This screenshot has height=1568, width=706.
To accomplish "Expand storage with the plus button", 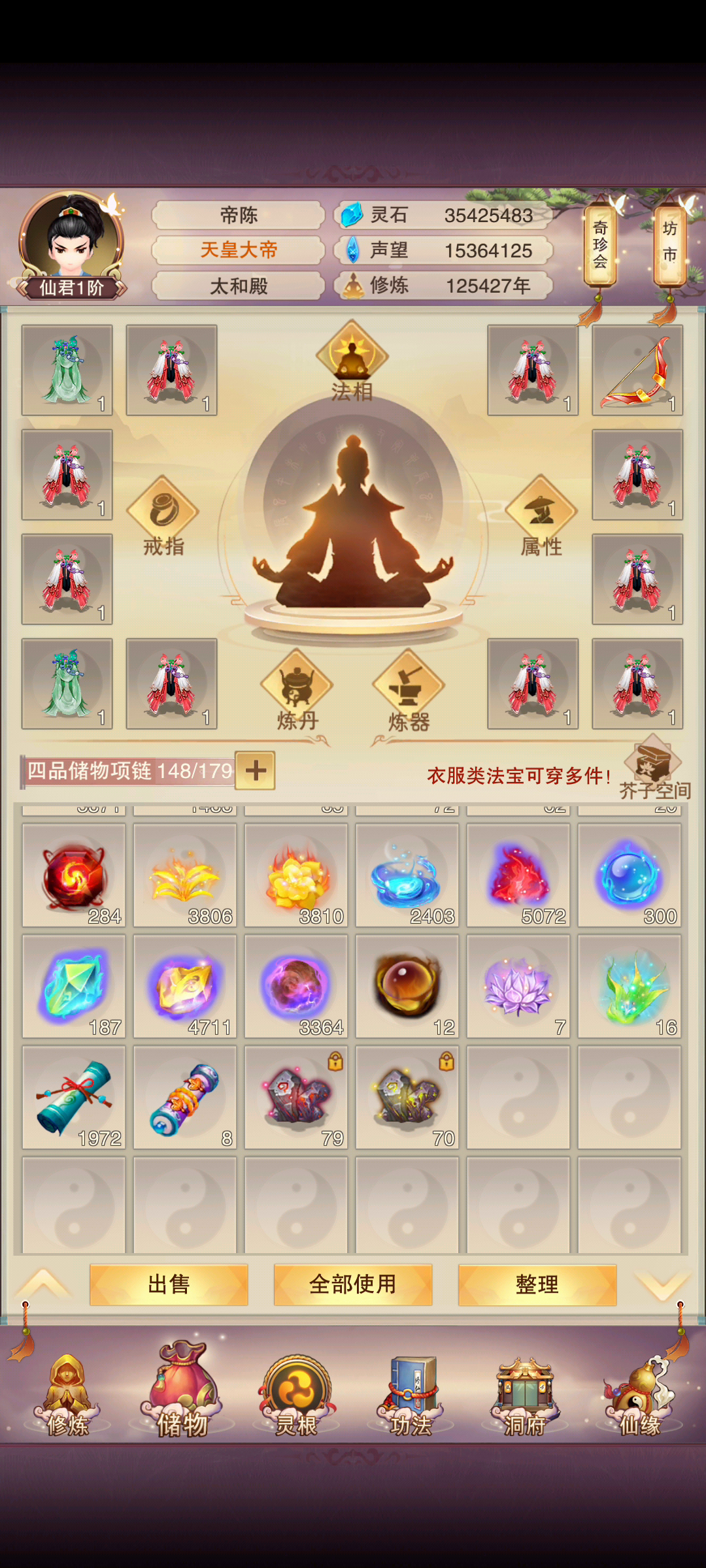I will pyautogui.click(x=256, y=770).
